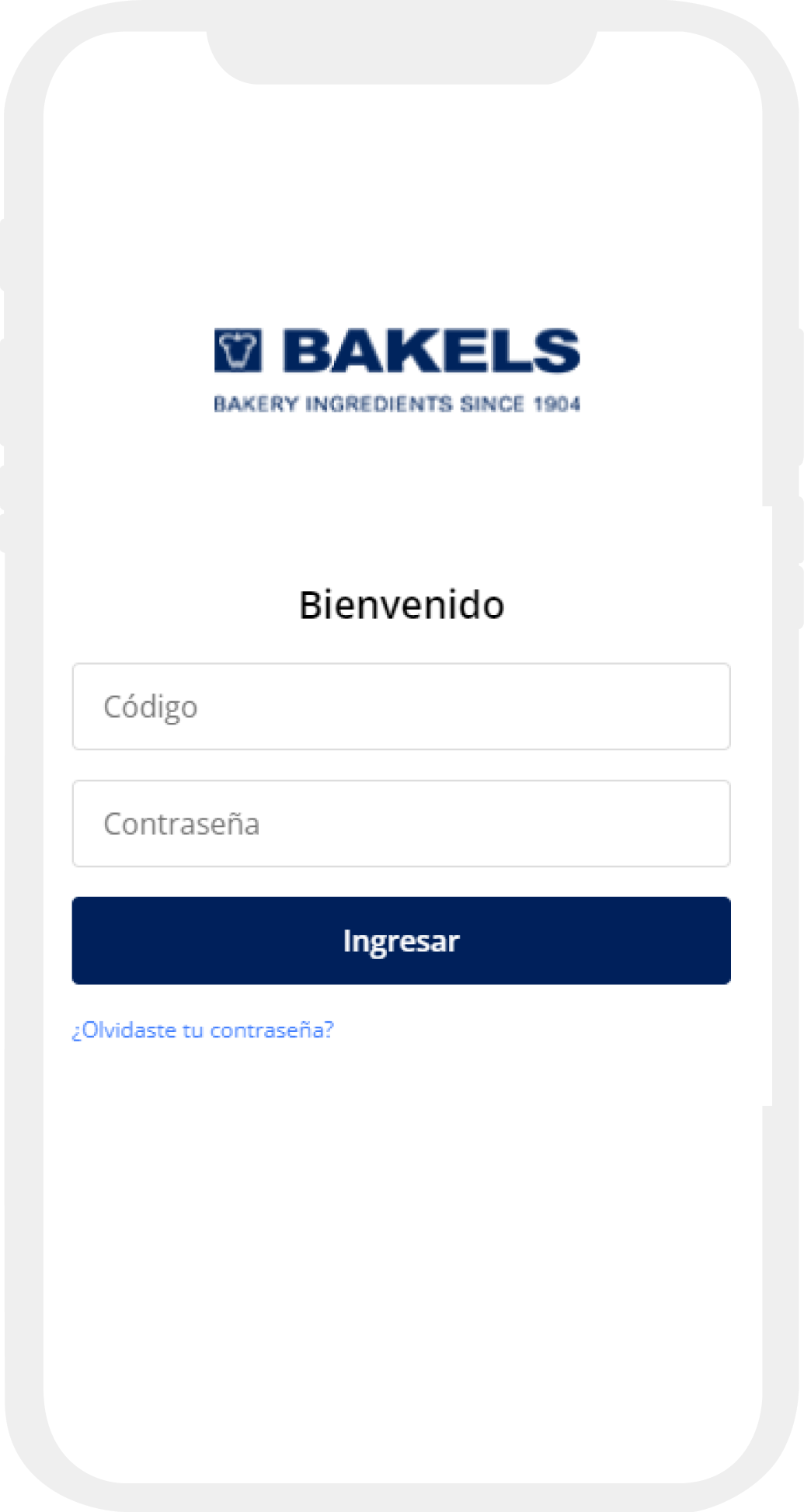Focus the Contraseña password field
This screenshot has height=1512, width=804.
pos(401,823)
